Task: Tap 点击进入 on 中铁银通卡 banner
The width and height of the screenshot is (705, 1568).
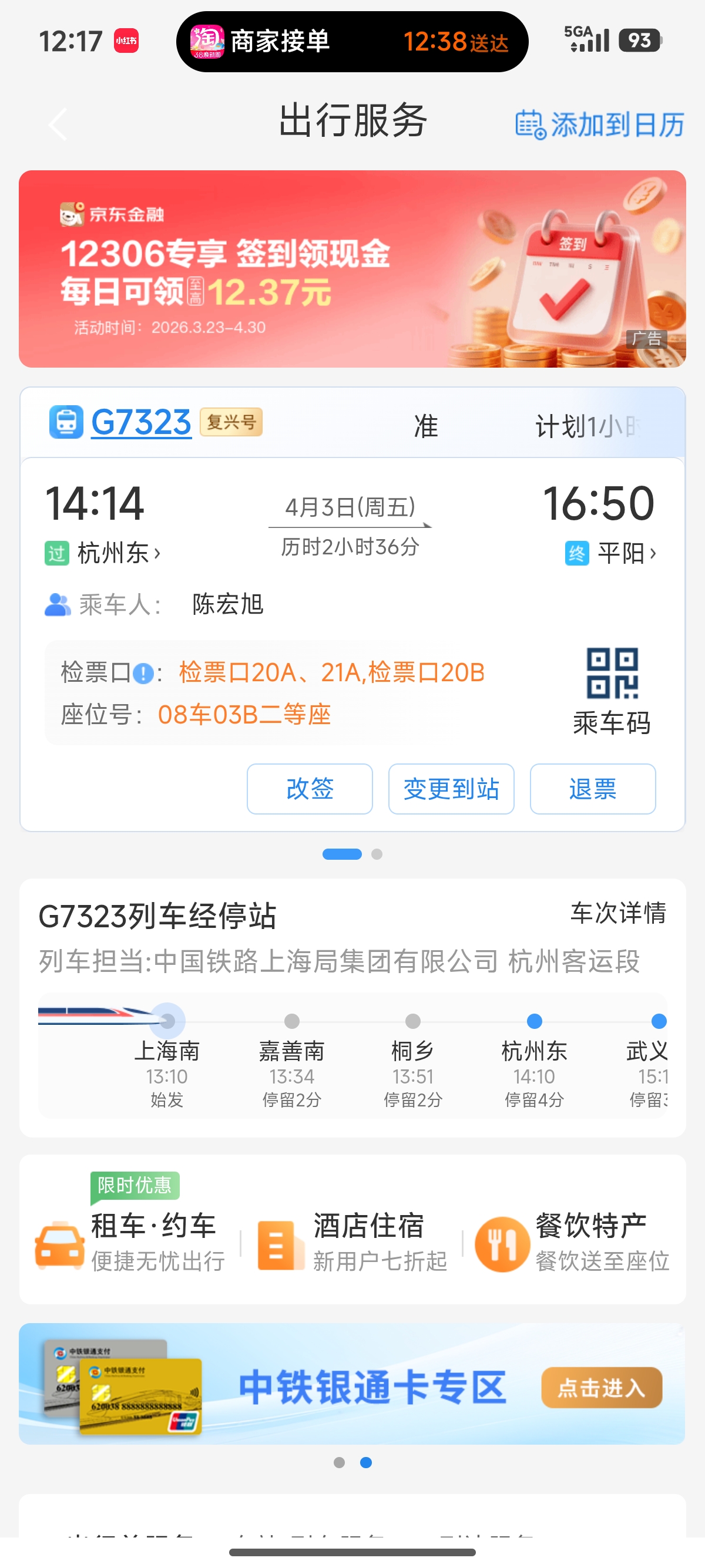Action: click(x=602, y=1387)
